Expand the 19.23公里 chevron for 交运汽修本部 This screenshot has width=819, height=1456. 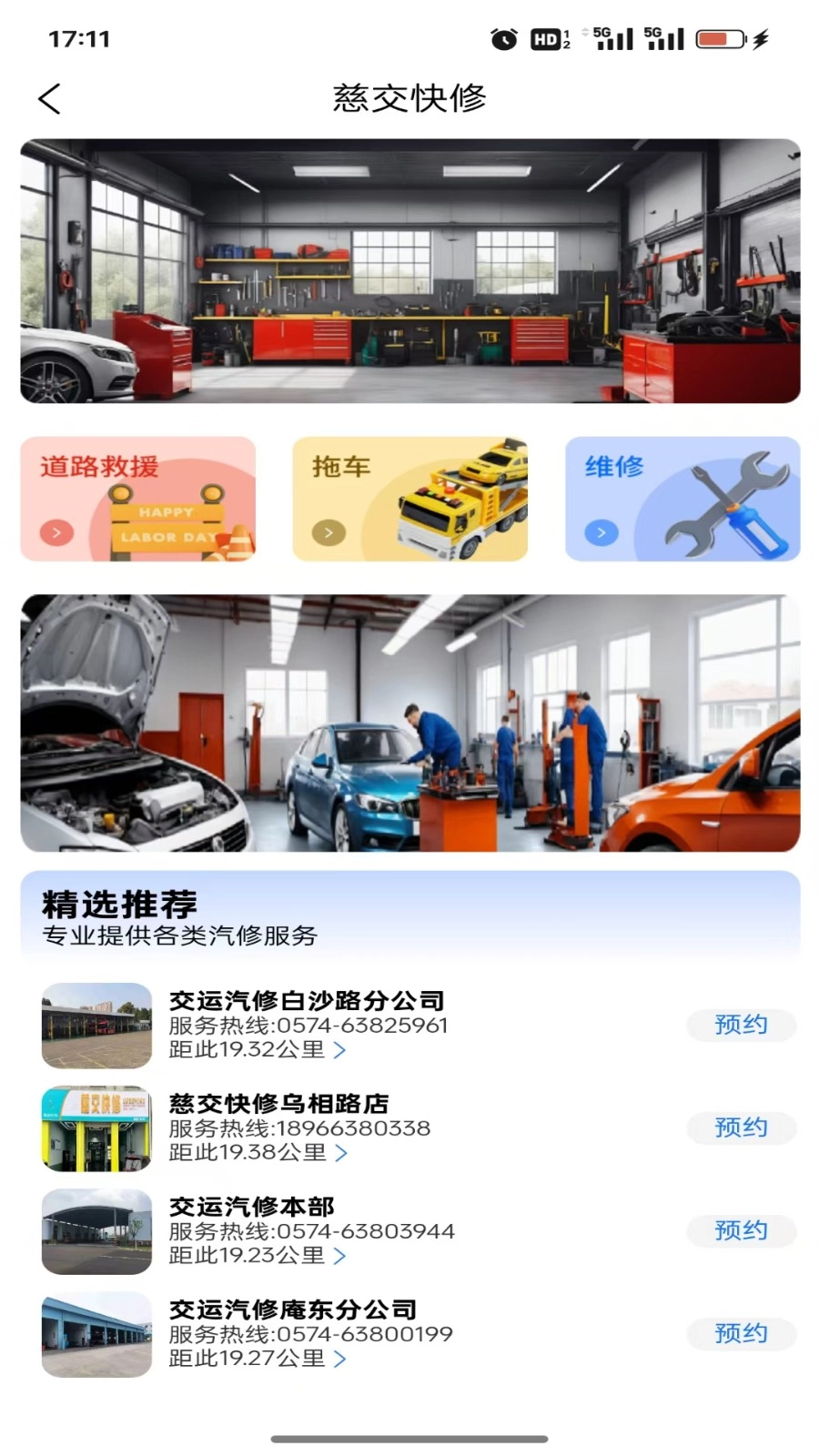340,1257
